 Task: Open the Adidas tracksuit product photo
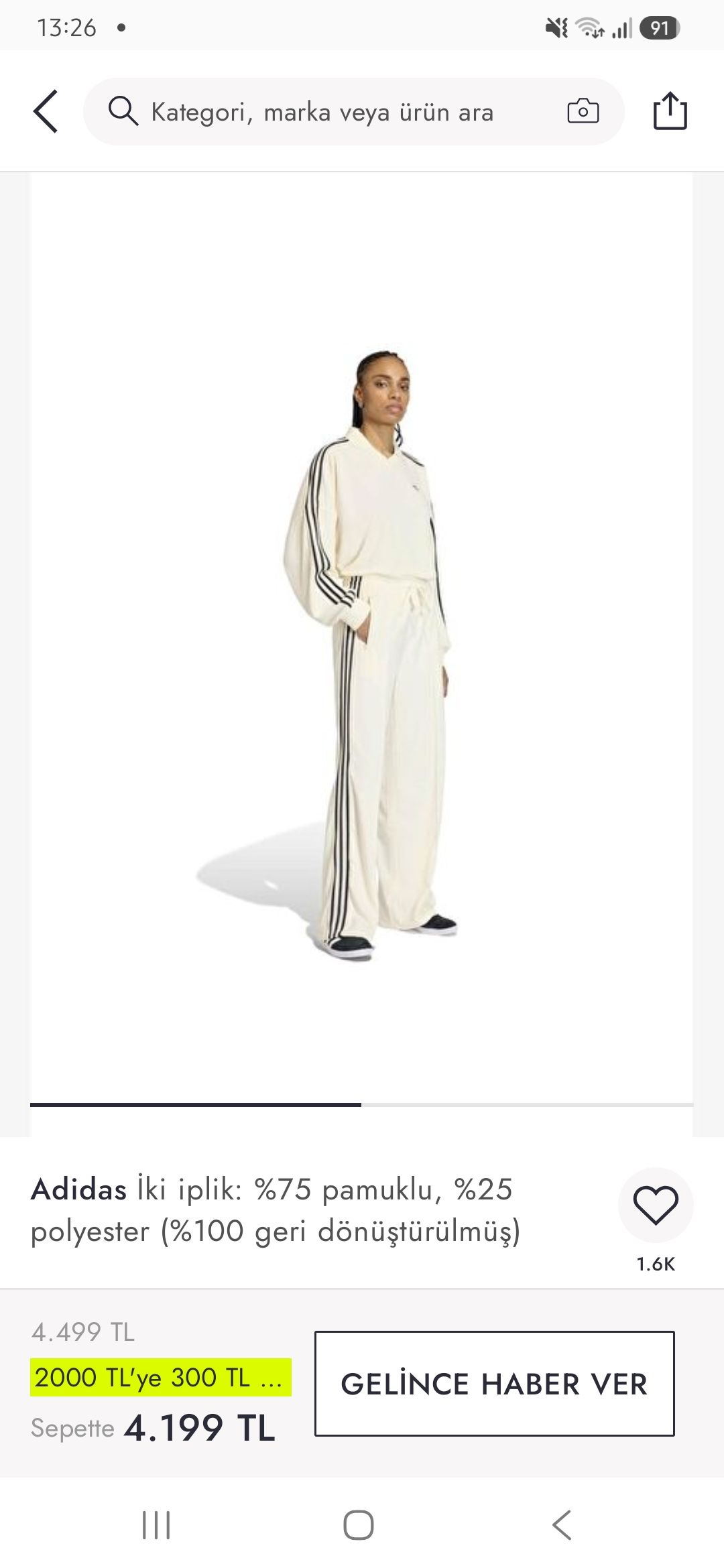click(x=362, y=637)
